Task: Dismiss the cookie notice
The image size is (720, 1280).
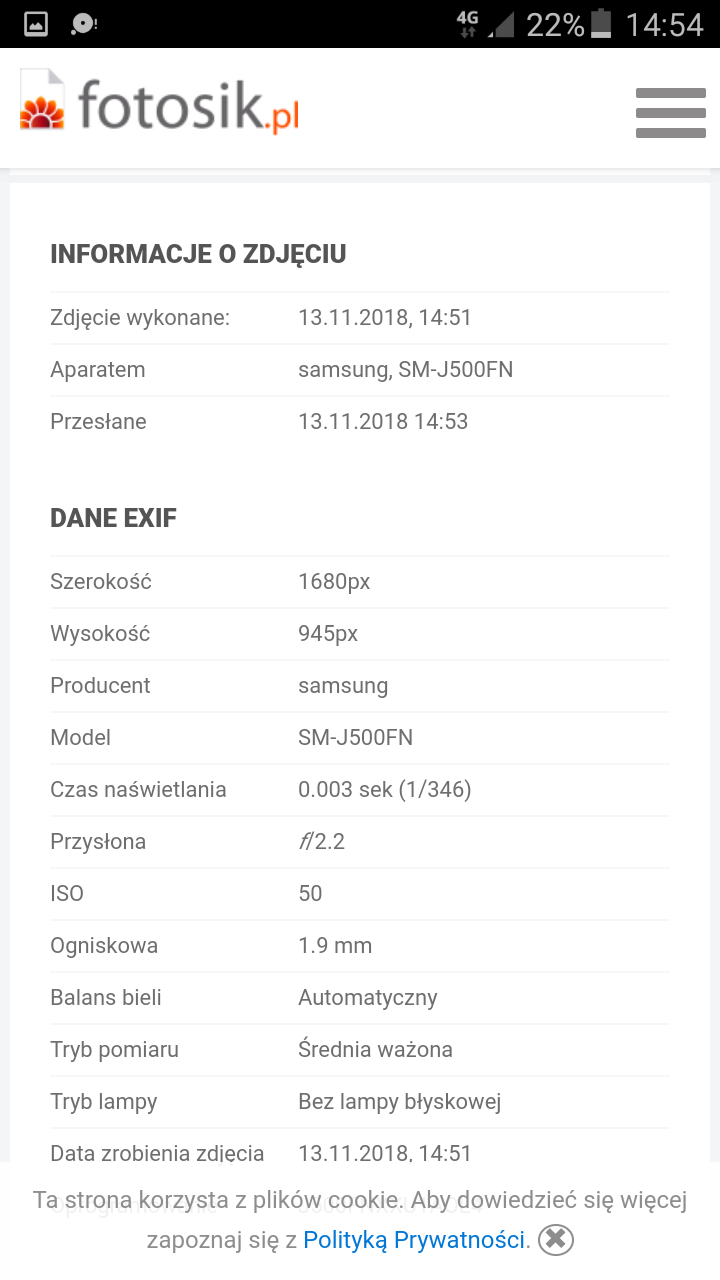Action: [x=556, y=1240]
